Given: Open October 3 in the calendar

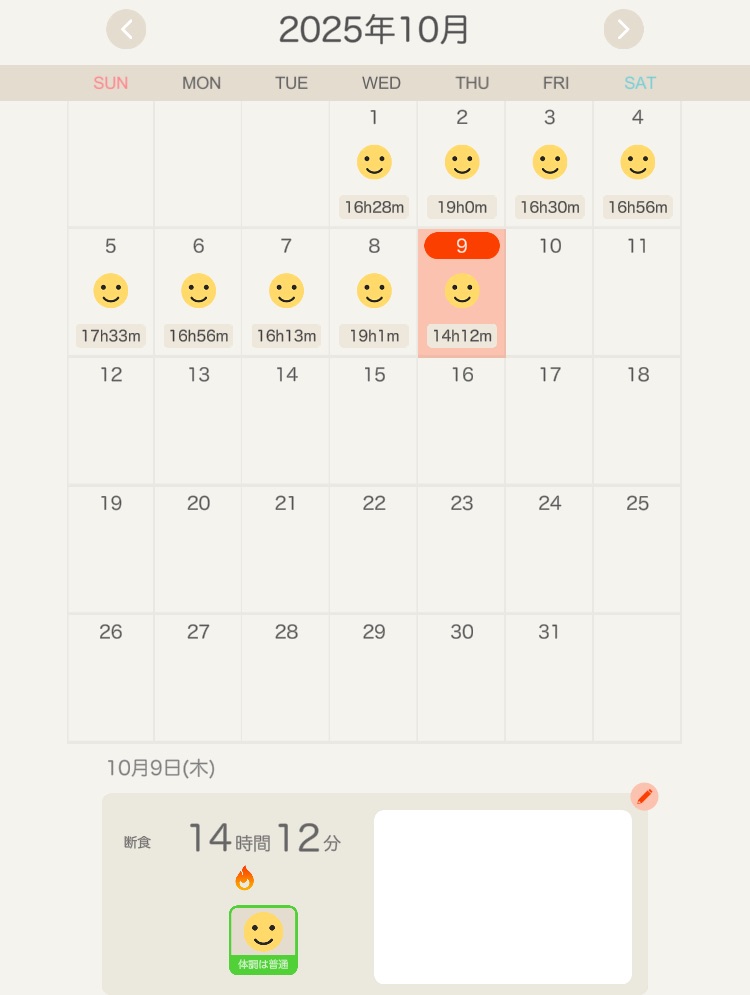Looking at the screenshot, I should [549, 164].
